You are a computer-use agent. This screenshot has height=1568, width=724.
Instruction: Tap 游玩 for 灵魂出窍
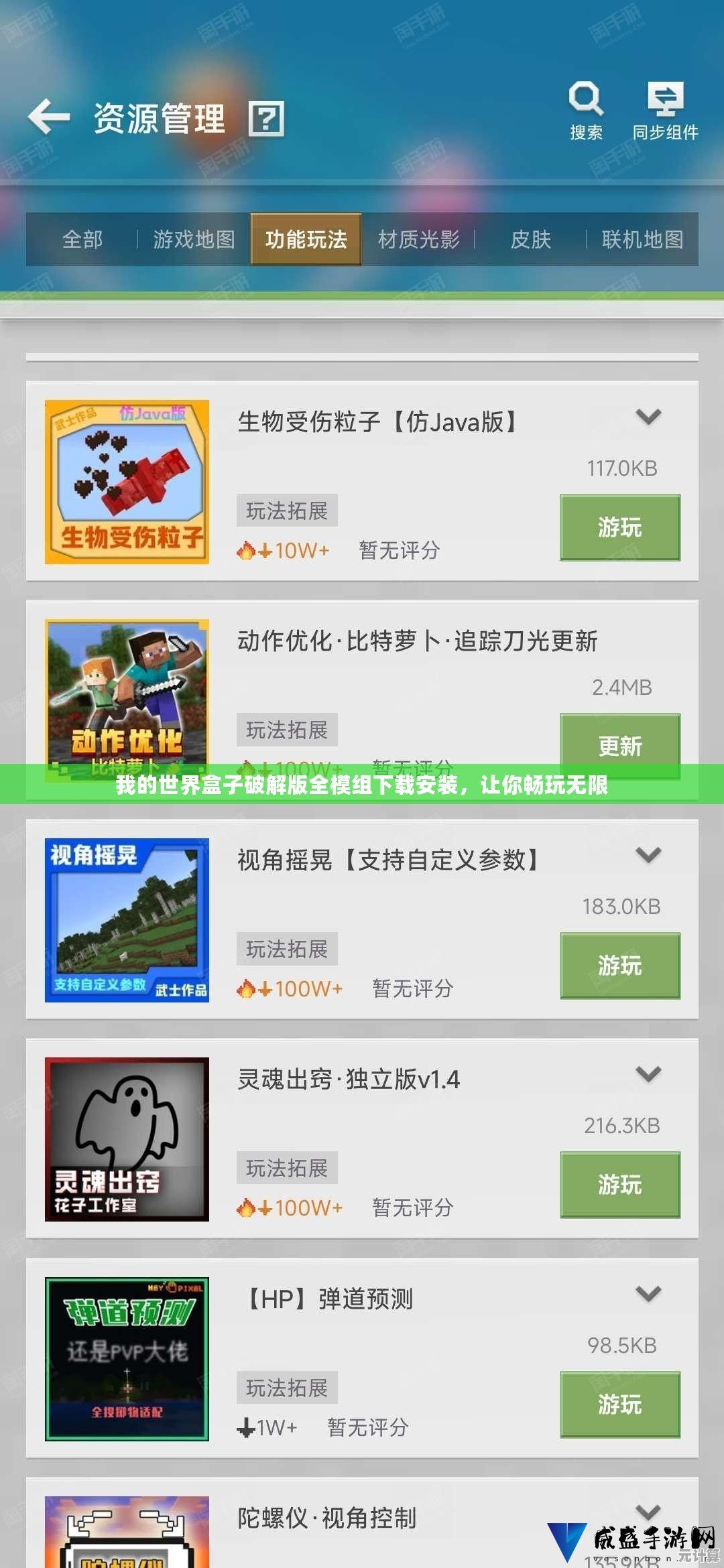coord(619,1185)
